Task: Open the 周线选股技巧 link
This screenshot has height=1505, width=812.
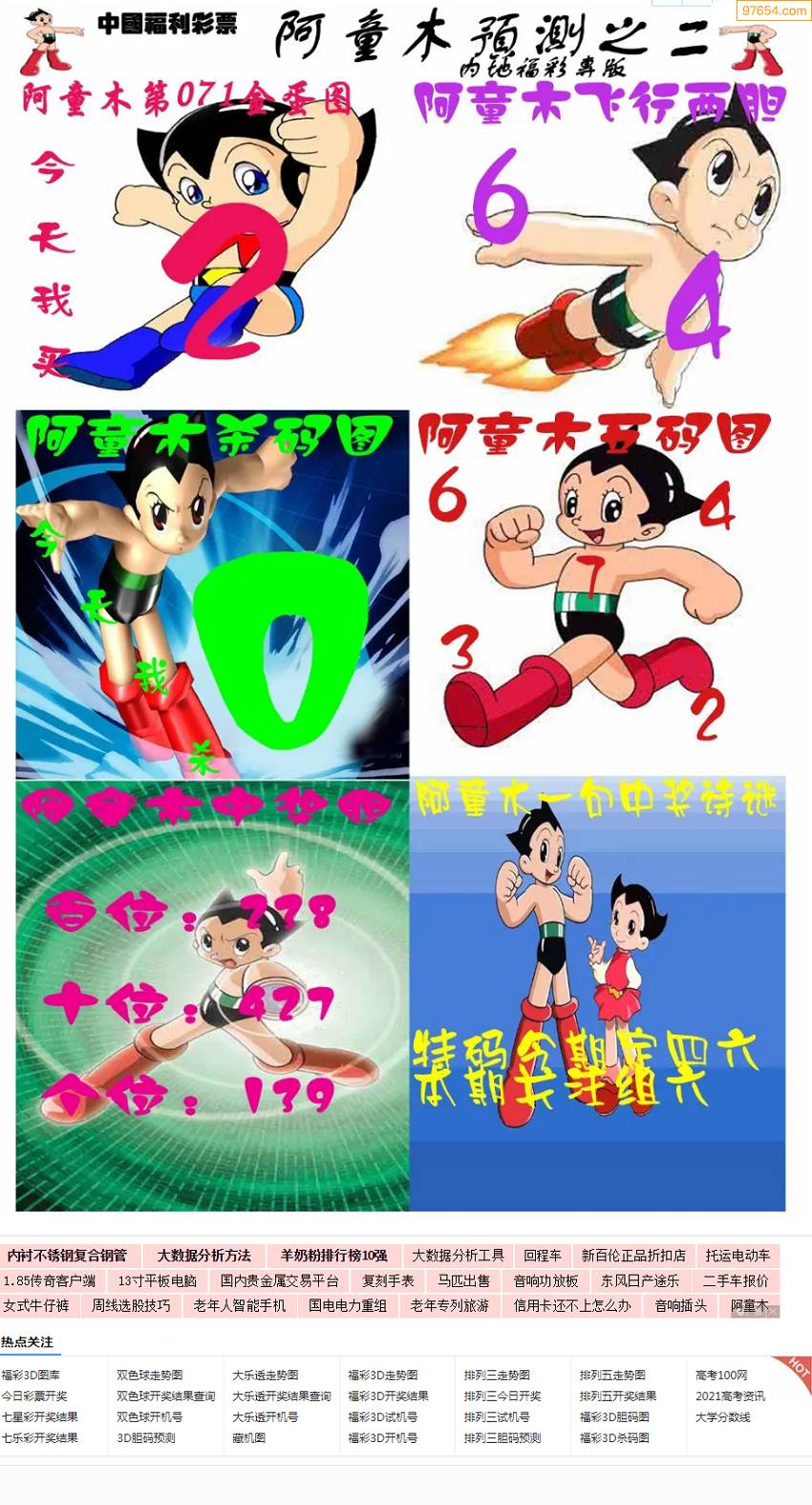Action: coord(131,1305)
